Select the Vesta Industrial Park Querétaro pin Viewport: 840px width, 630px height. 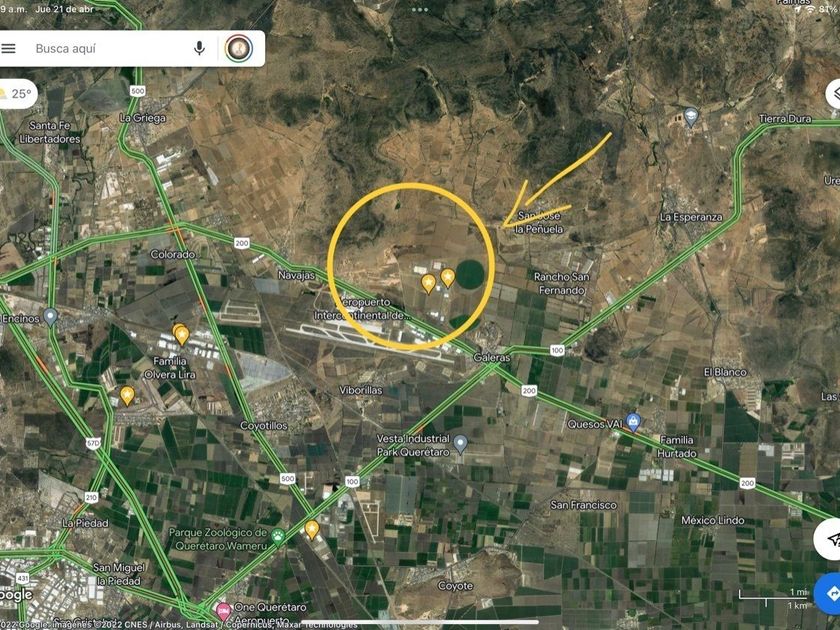(460, 442)
